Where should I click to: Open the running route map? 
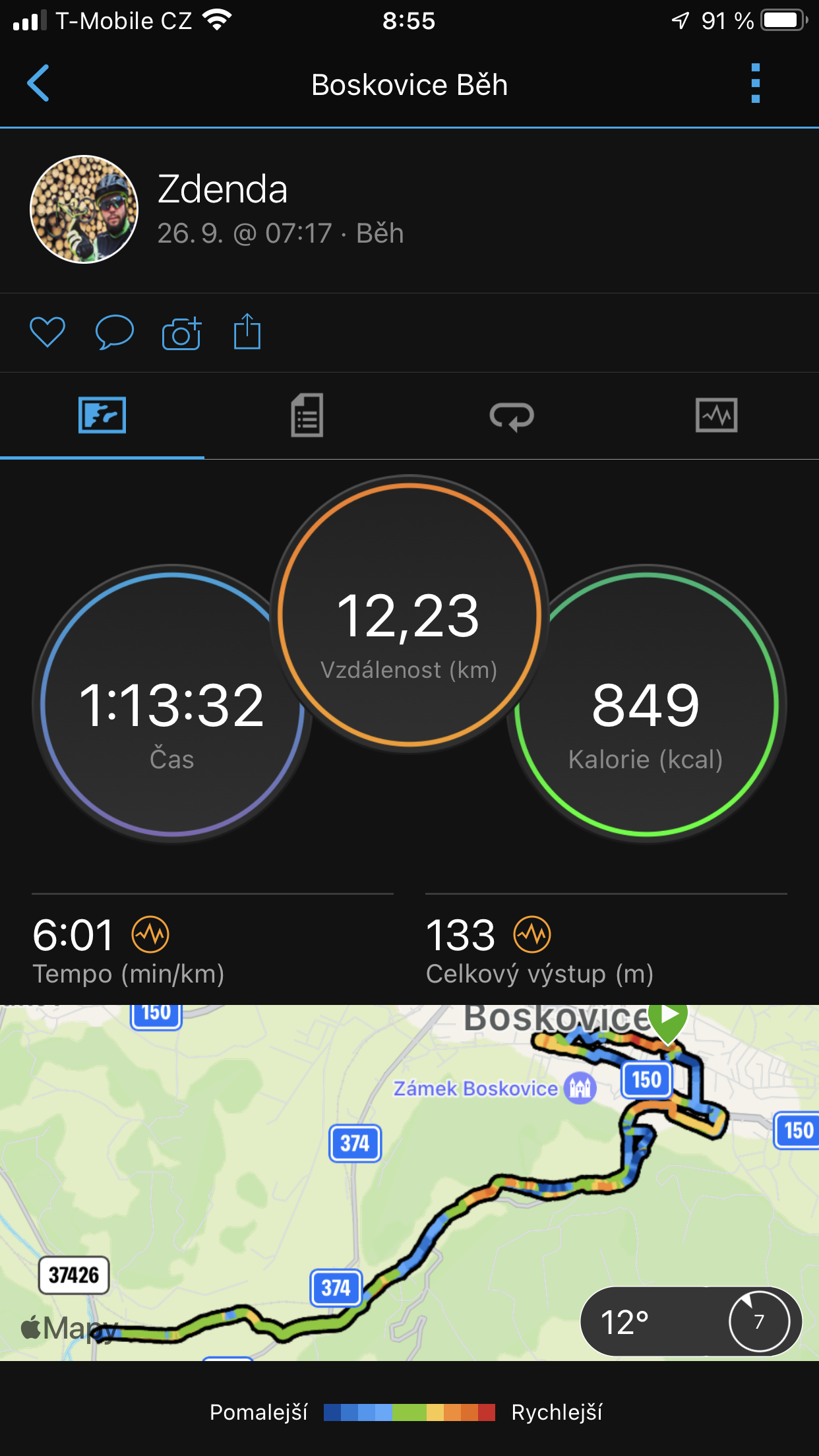click(409, 1183)
